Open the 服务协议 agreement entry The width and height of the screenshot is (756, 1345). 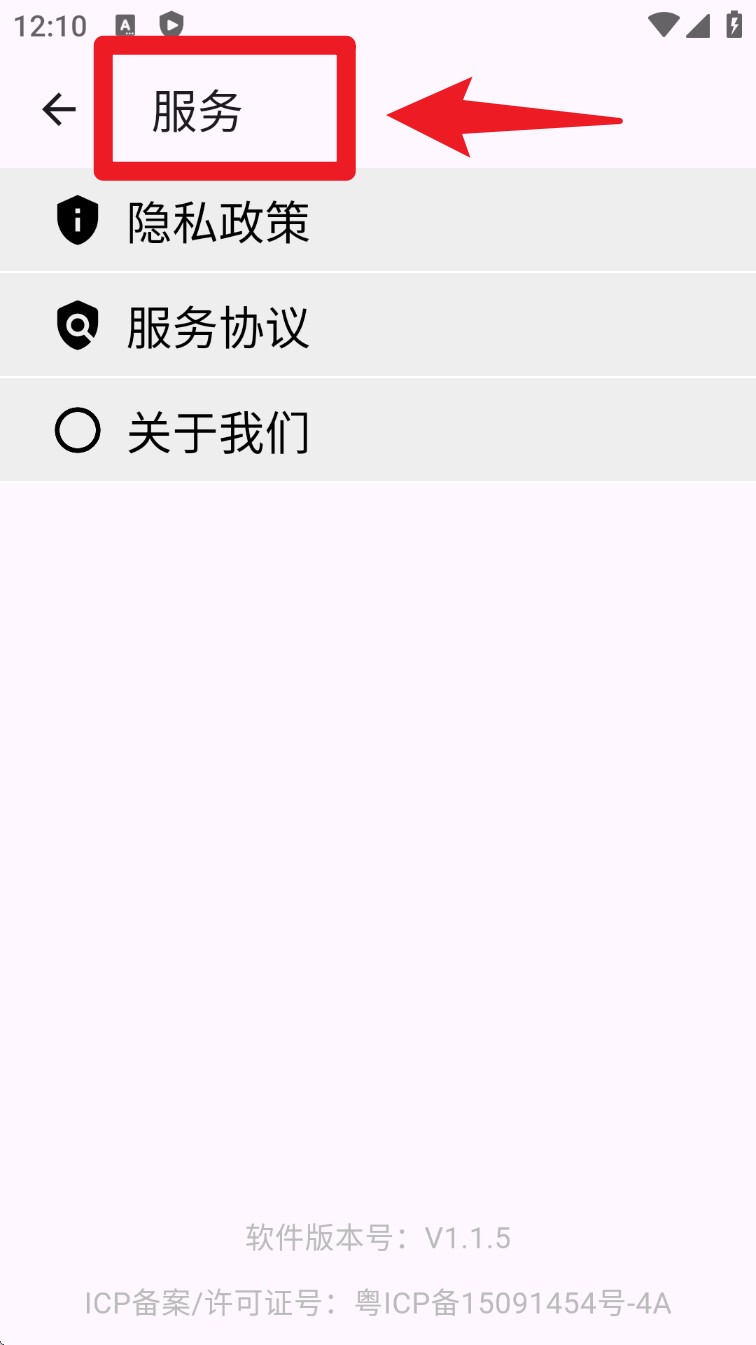pyautogui.click(x=217, y=325)
